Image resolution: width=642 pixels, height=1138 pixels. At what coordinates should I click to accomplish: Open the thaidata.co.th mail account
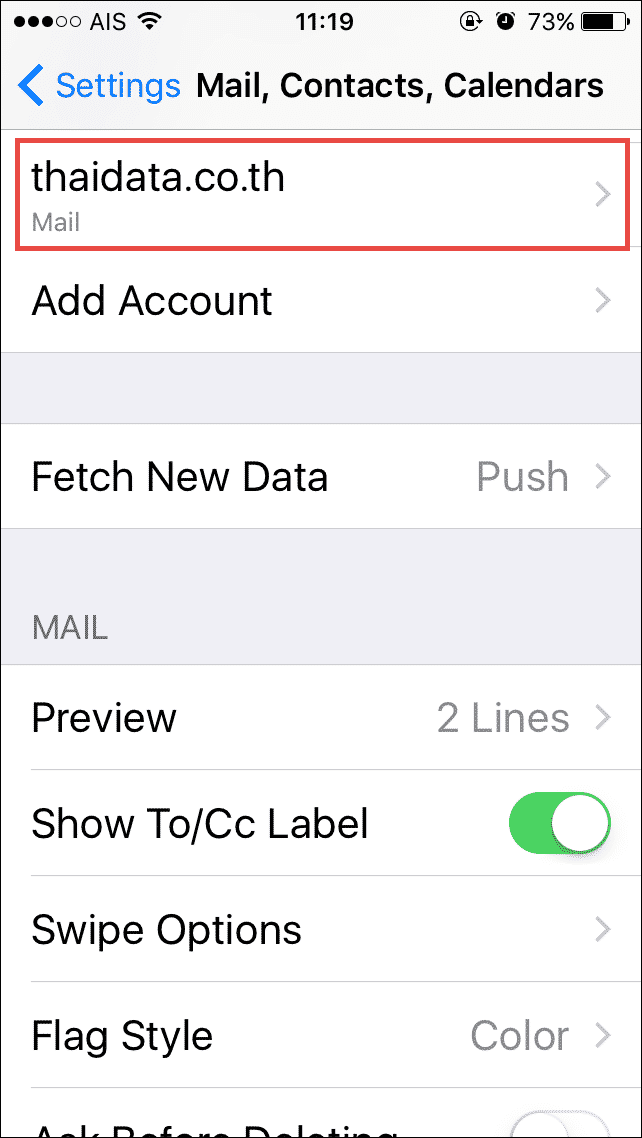click(x=321, y=195)
